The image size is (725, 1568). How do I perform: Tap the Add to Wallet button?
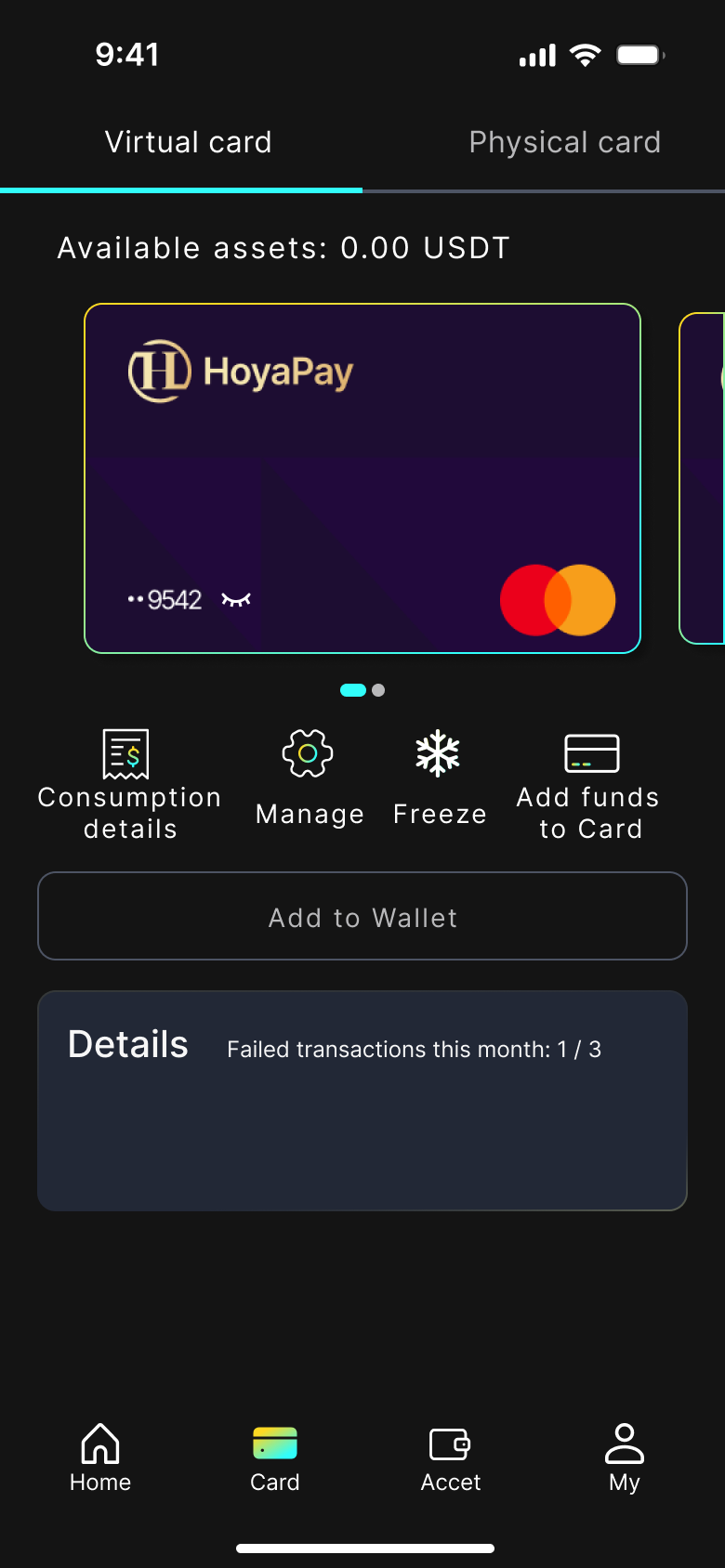click(362, 917)
